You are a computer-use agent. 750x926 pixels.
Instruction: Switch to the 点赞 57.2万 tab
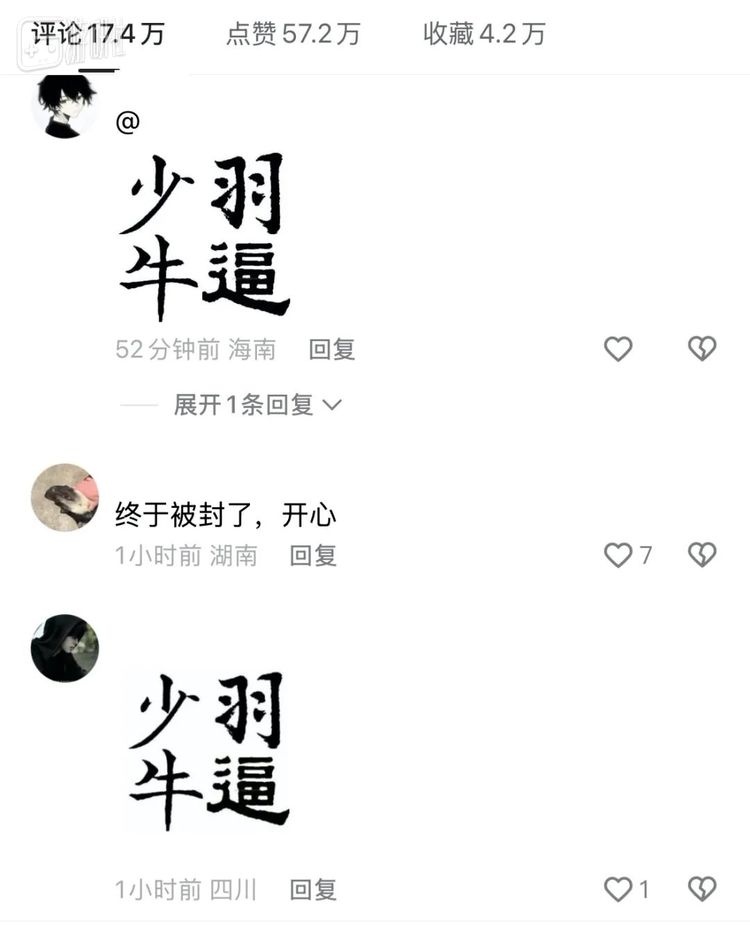point(293,34)
